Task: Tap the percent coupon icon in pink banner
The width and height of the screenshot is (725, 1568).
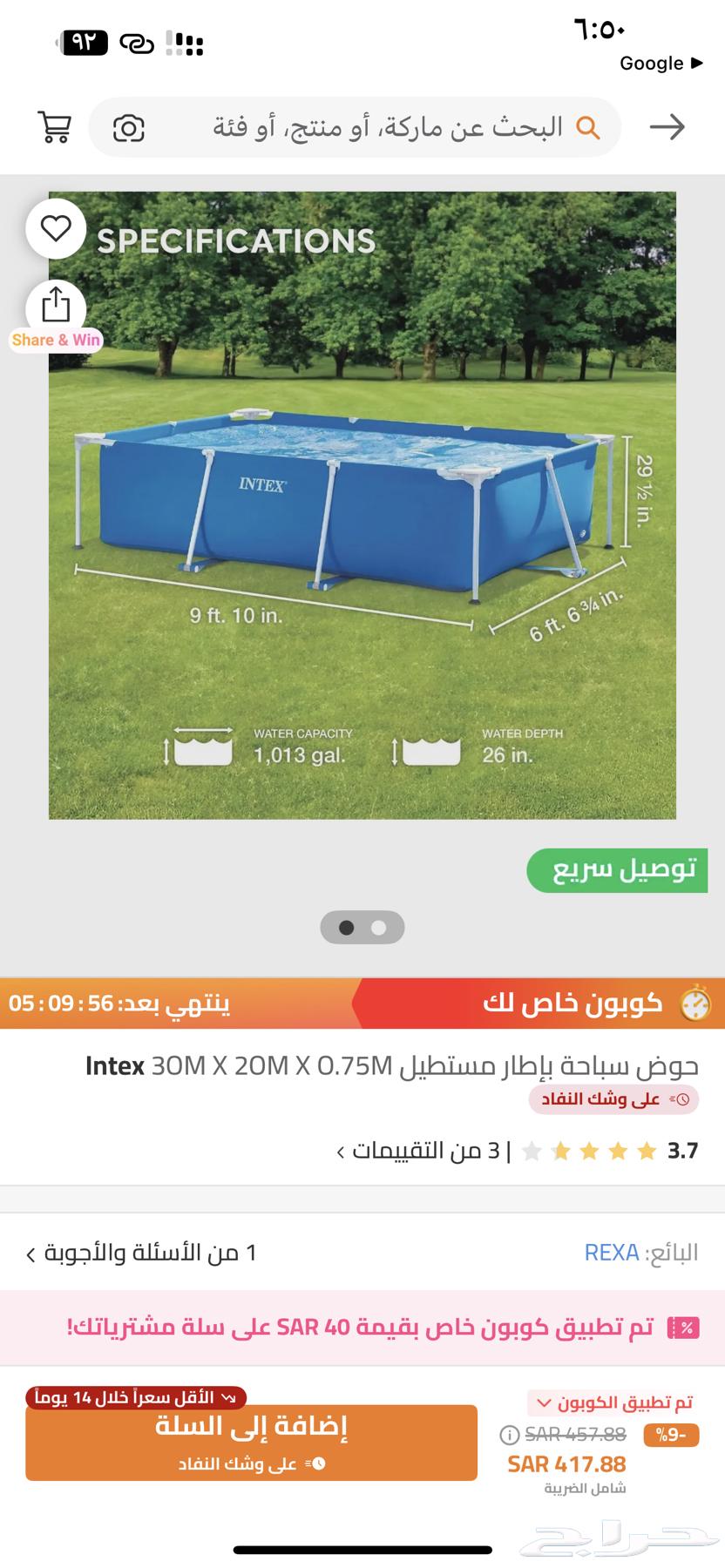Action: pyautogui.click(x=684, y=1325)
